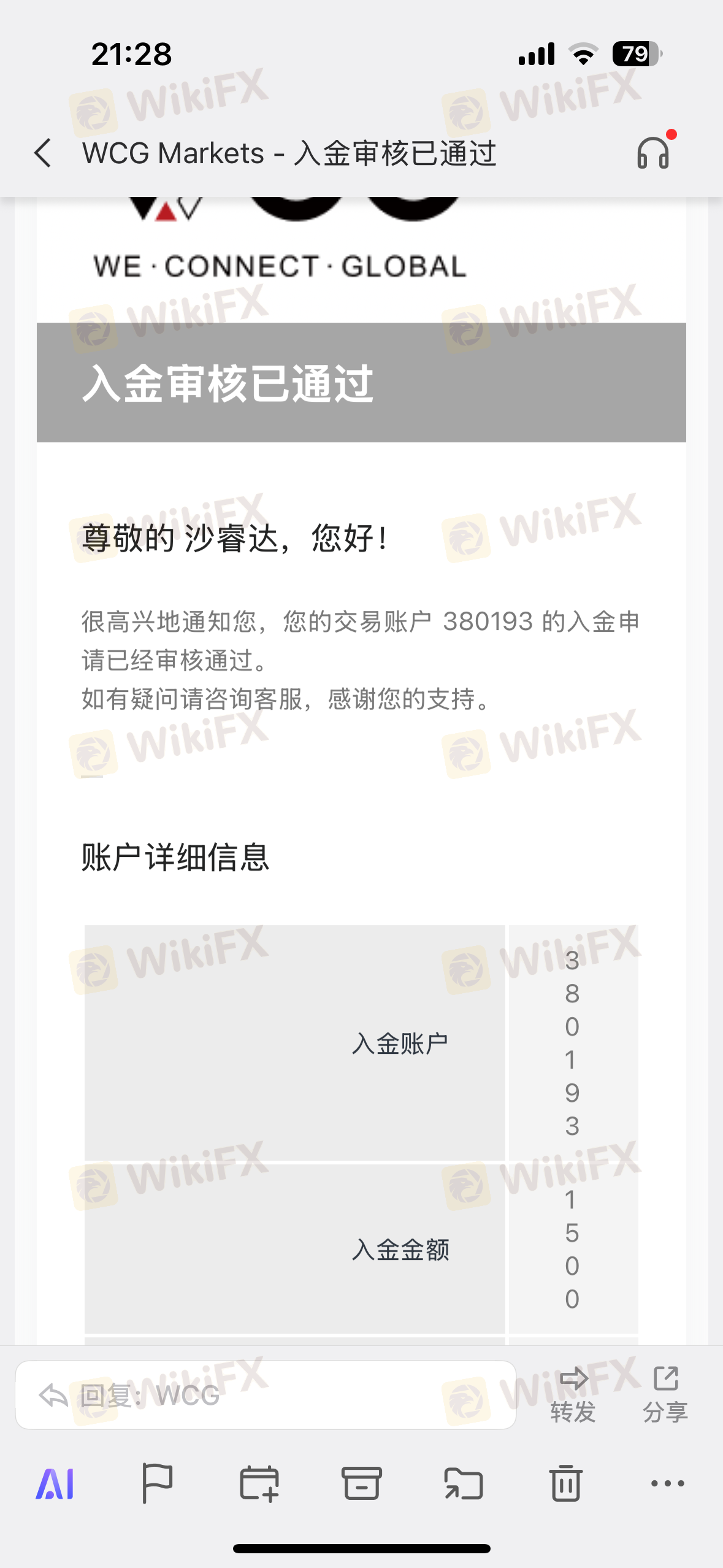Share this email with 分享

[x=665, y=1394]
